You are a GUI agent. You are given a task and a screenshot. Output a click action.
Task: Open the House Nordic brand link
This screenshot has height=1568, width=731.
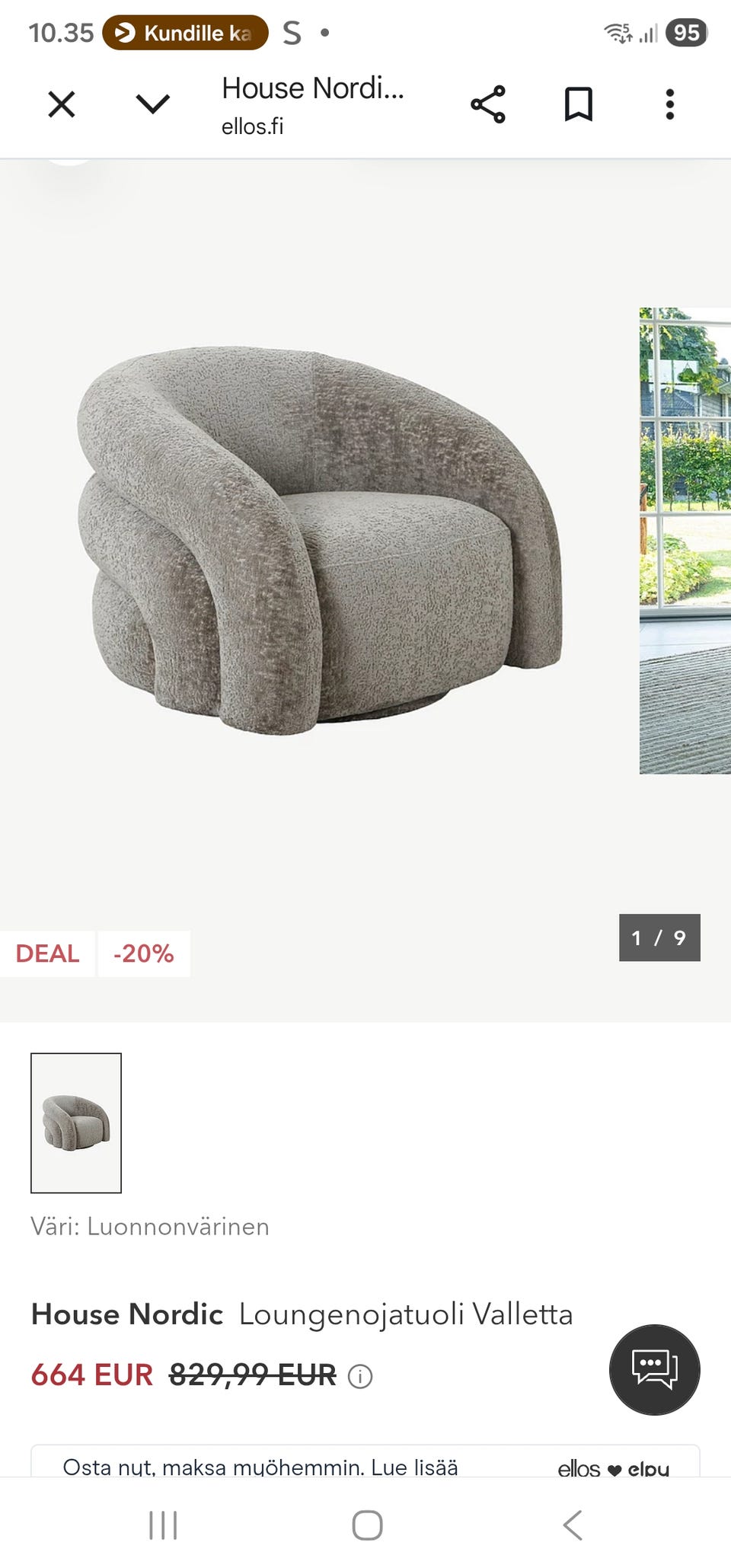pos(127,1314)
